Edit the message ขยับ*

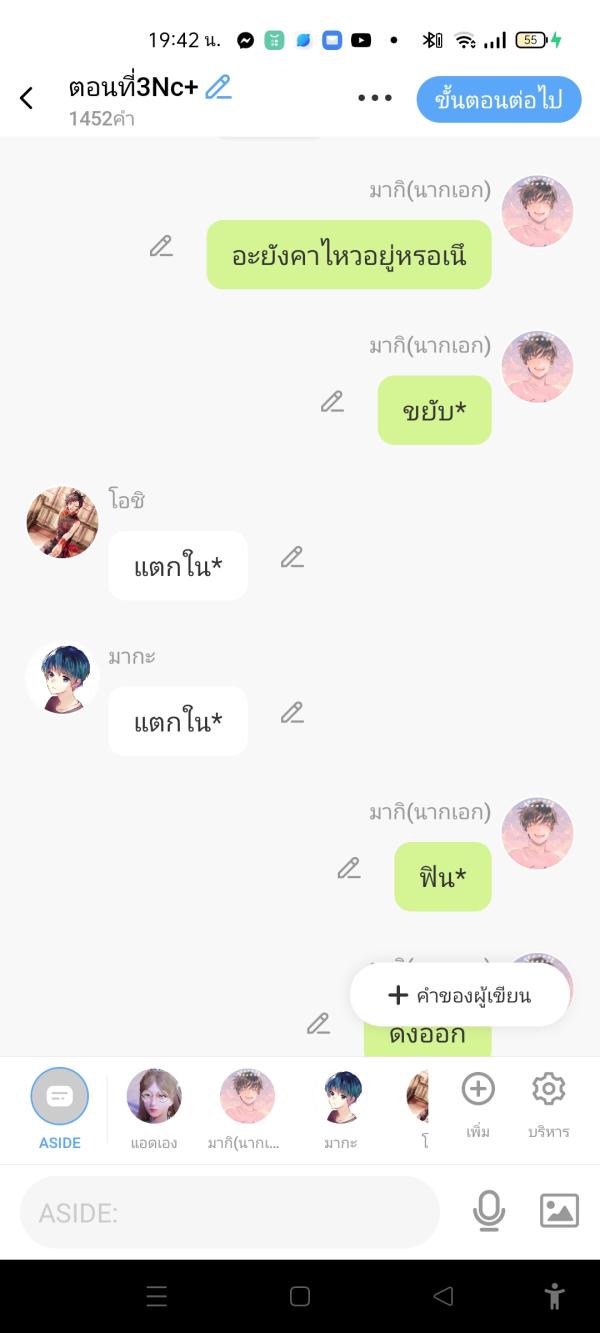coord(332,402)
